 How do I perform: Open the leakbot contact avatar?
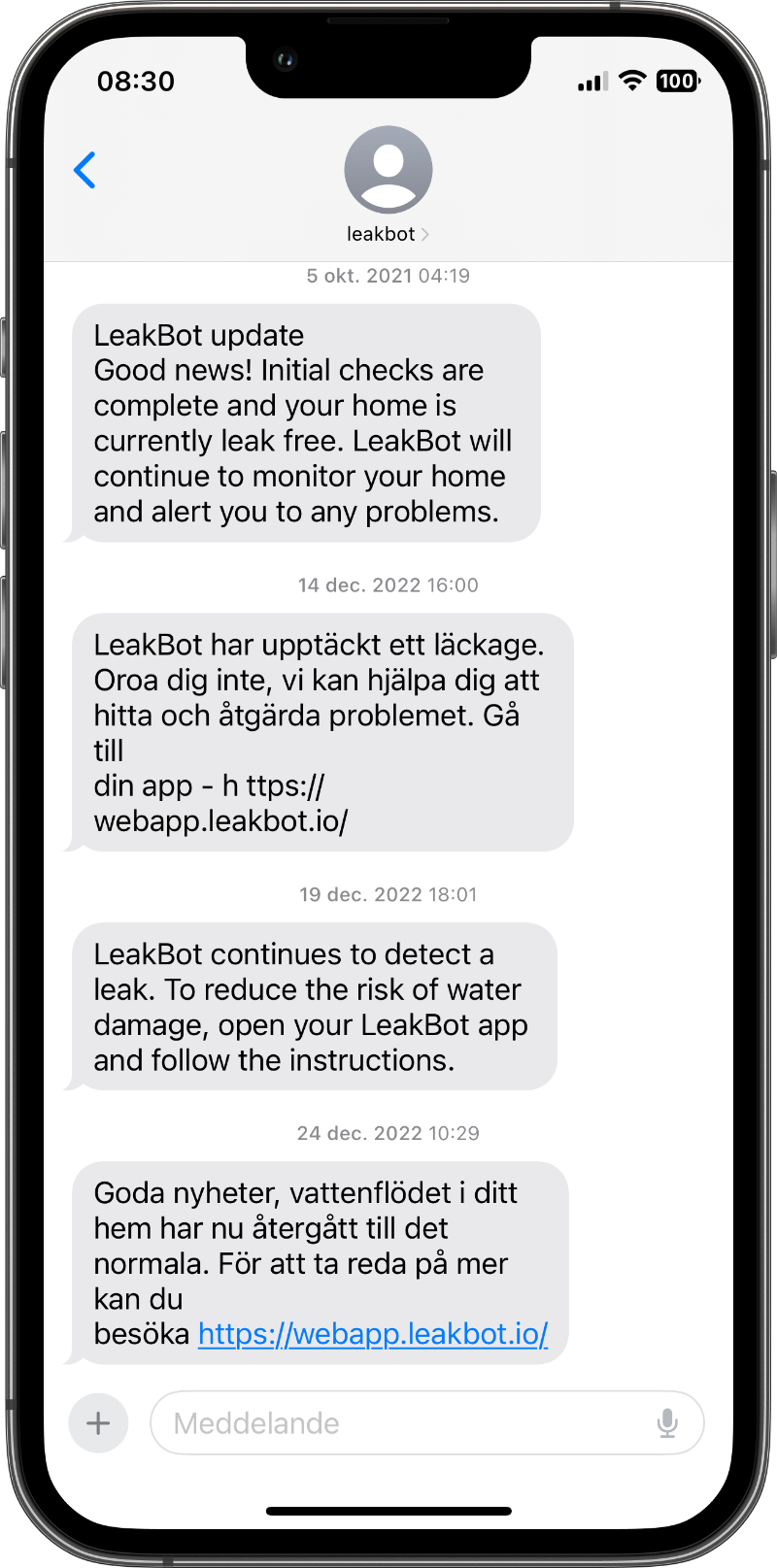pyautogui.click(x=388, y=168)
